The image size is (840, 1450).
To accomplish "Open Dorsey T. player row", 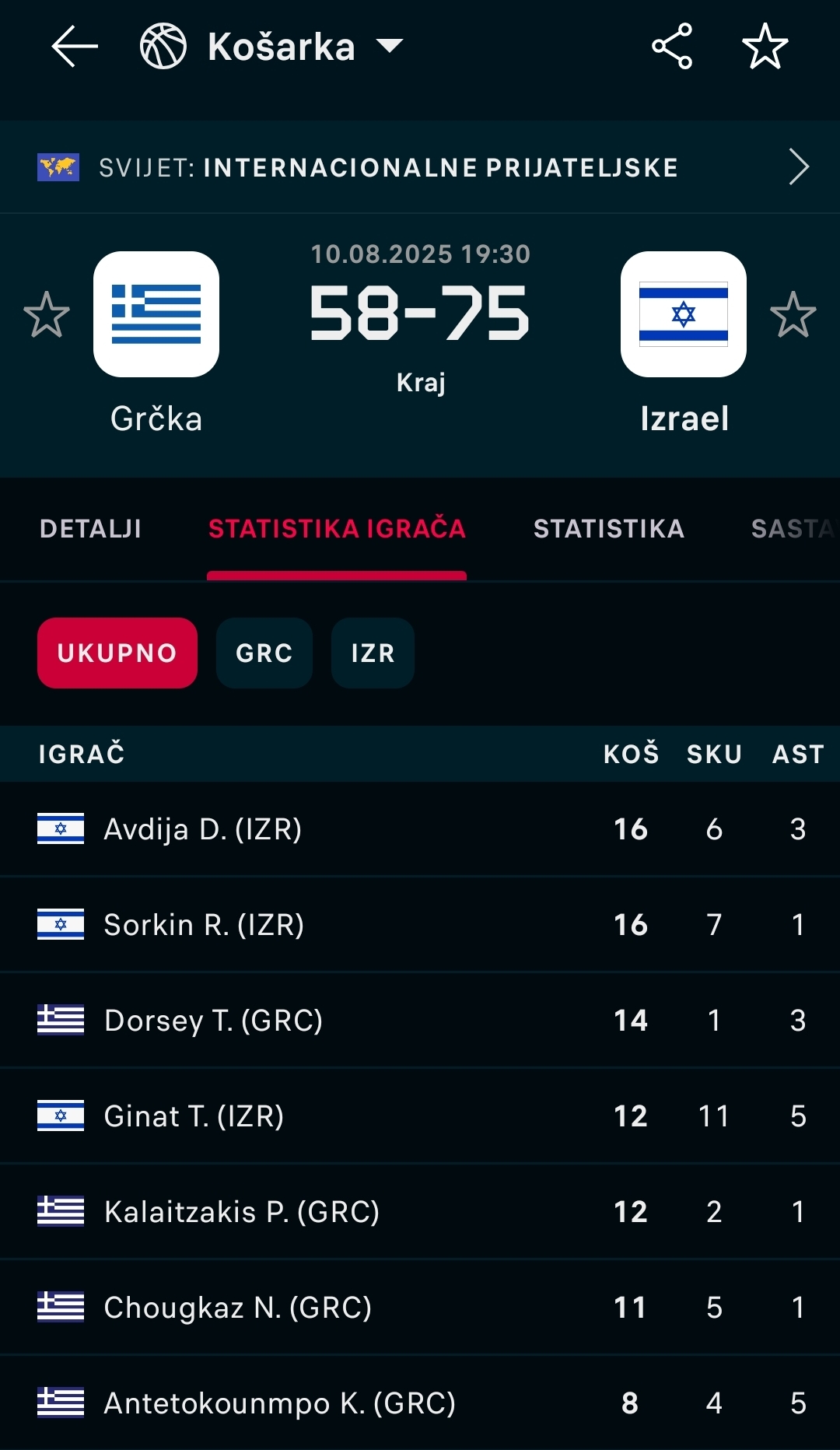I will [420, 1021].
